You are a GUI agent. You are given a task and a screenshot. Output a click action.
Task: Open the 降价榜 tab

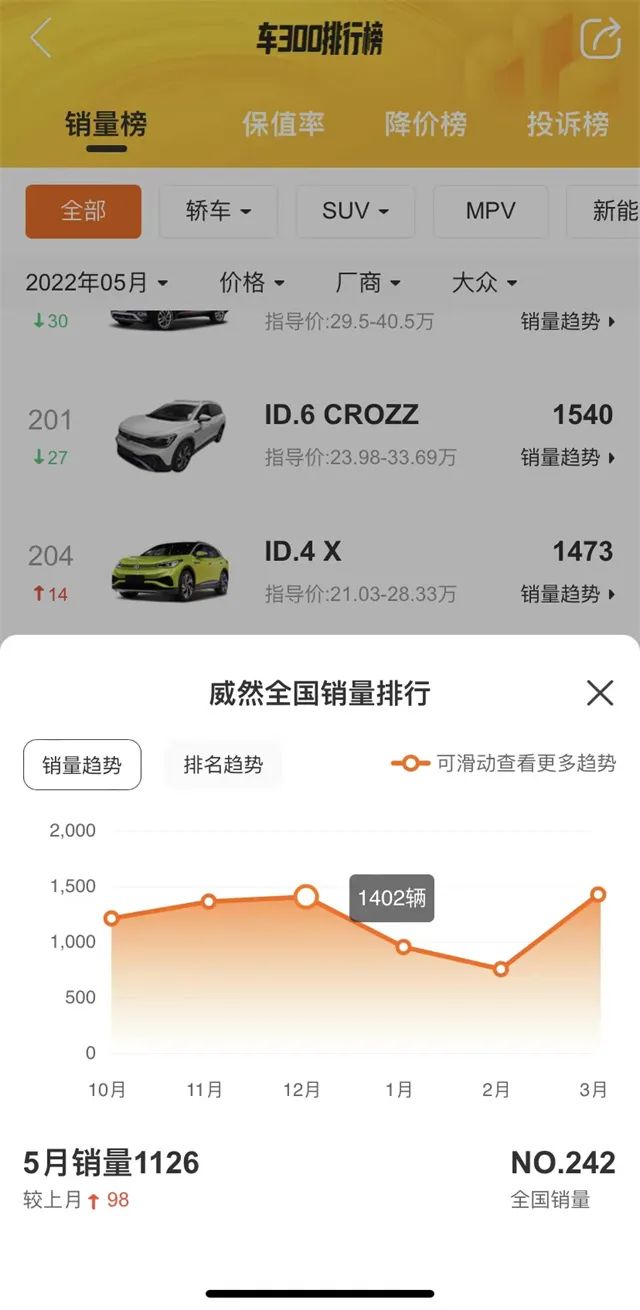coord(425,124)
